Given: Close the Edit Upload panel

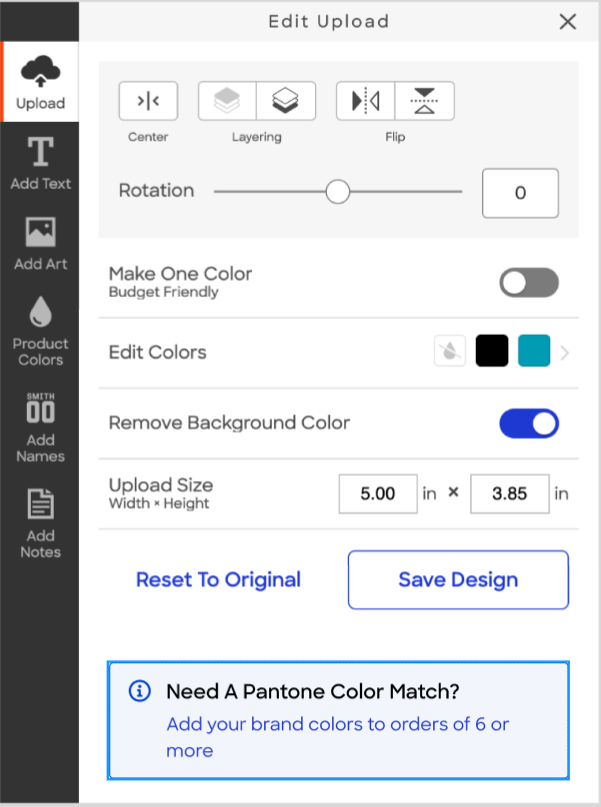Looking at the screenshot, I should pos(567,22).
